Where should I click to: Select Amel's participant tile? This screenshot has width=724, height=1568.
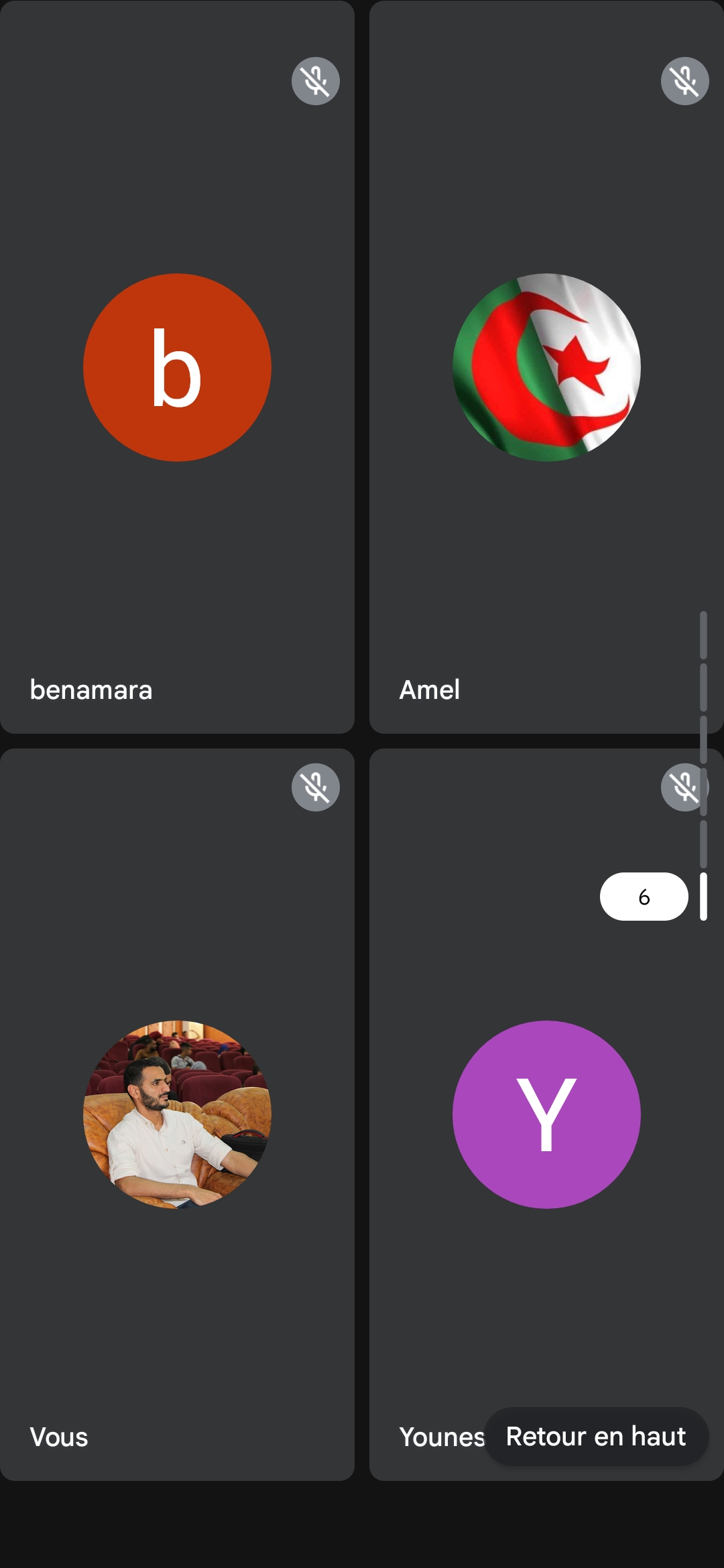(546, 367)
